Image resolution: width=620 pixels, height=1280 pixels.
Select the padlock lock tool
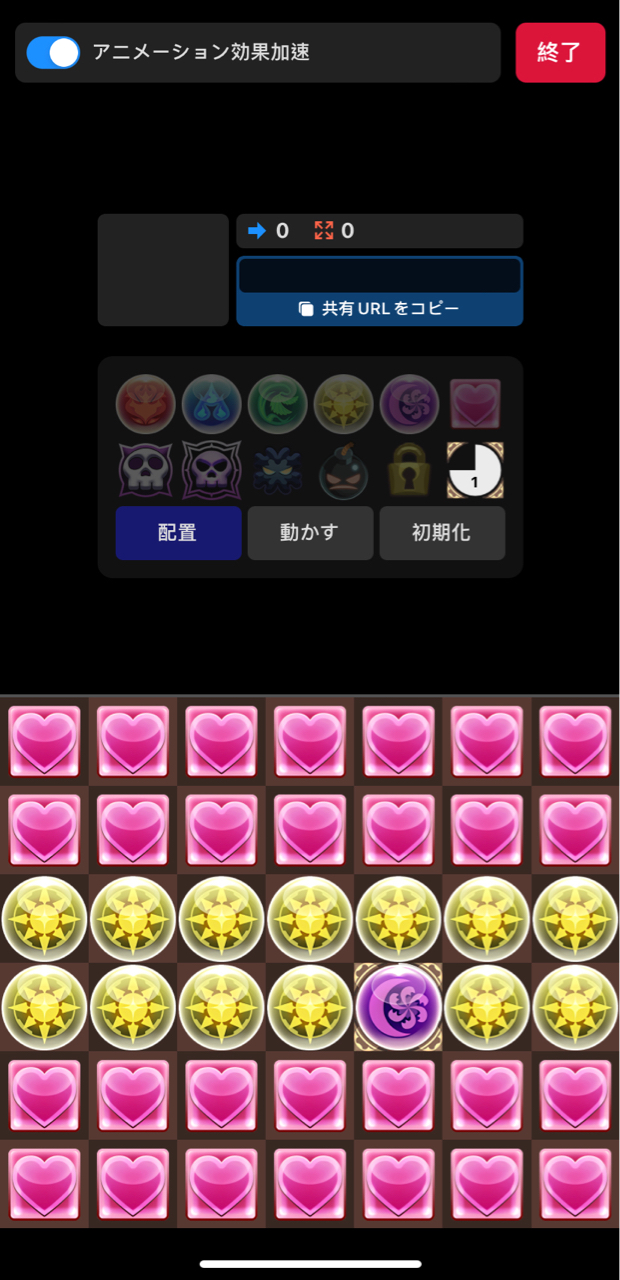tap(410, 470)
